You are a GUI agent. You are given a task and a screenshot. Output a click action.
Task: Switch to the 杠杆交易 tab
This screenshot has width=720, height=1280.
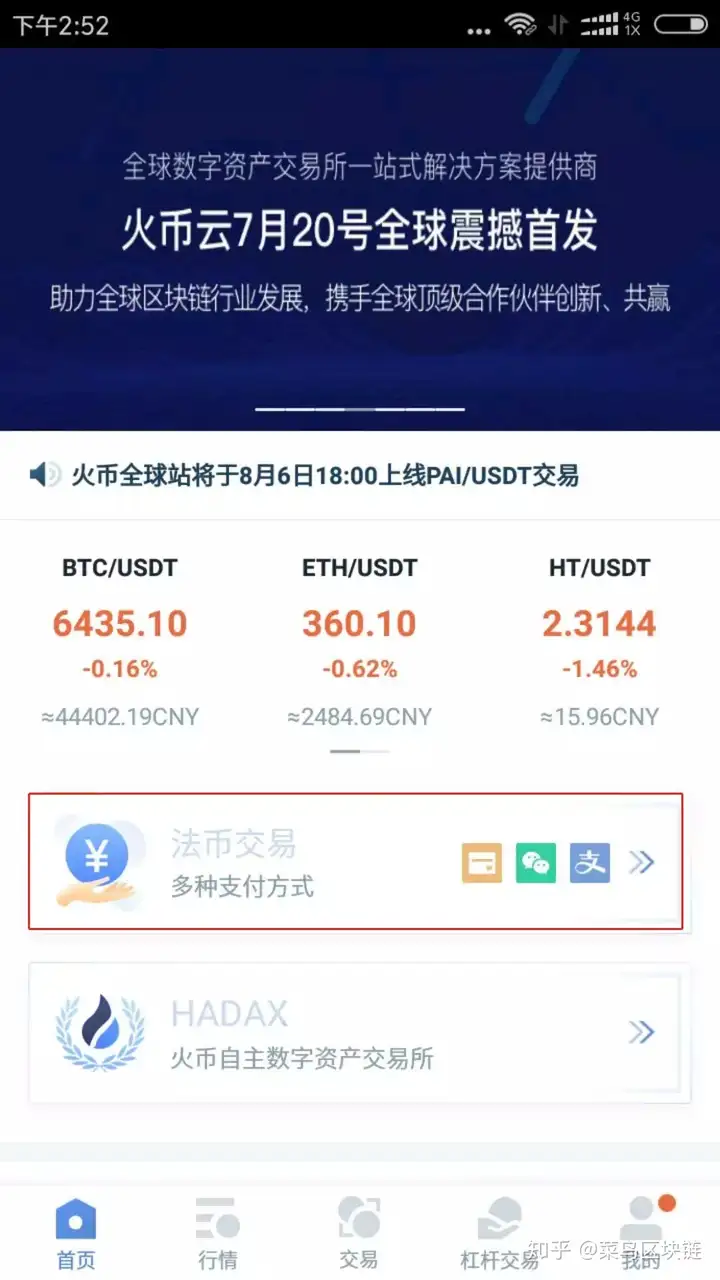[499, 1234]
